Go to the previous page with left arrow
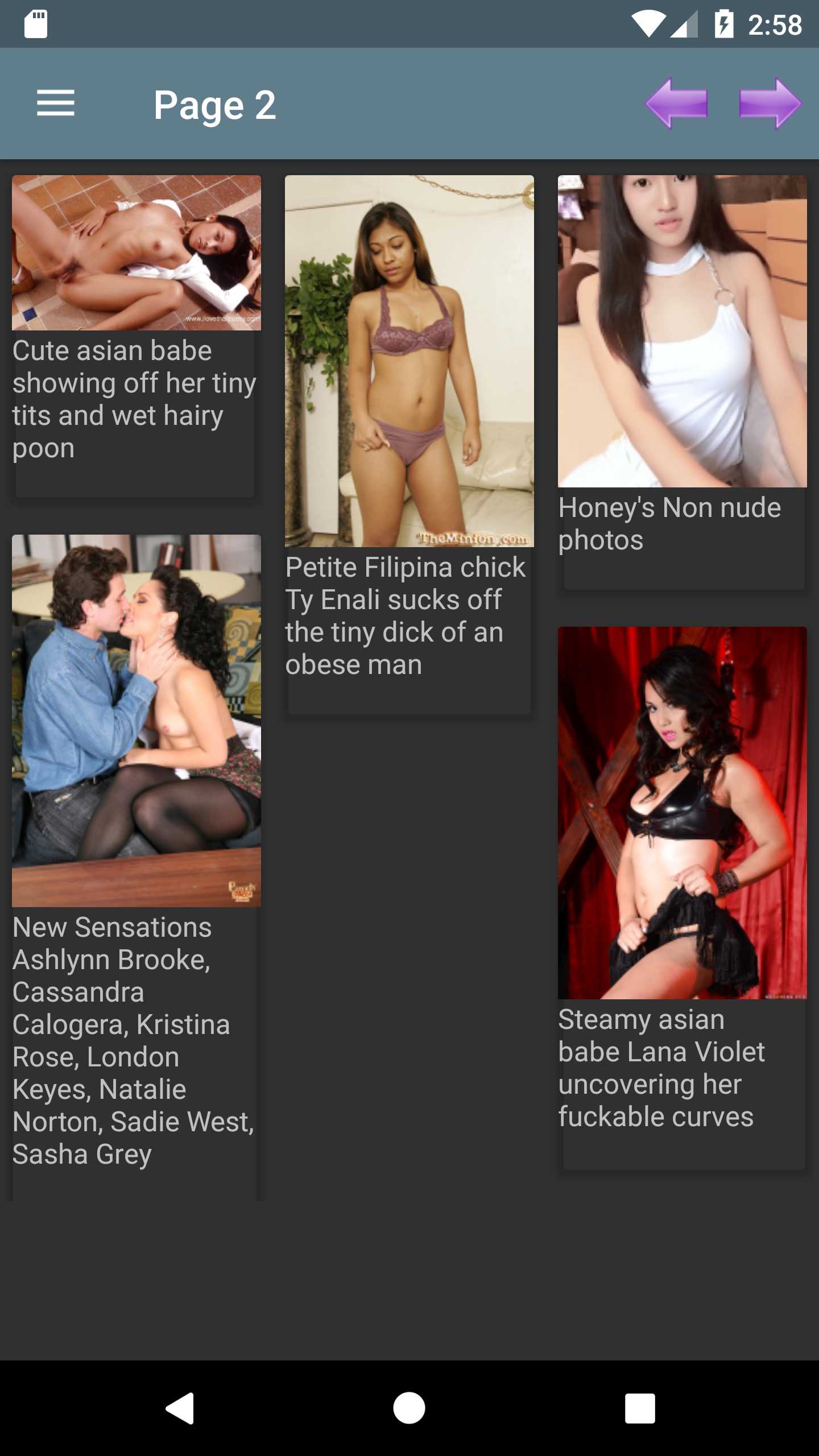This screenshot has height=1456, width=819. pos(676,104)
